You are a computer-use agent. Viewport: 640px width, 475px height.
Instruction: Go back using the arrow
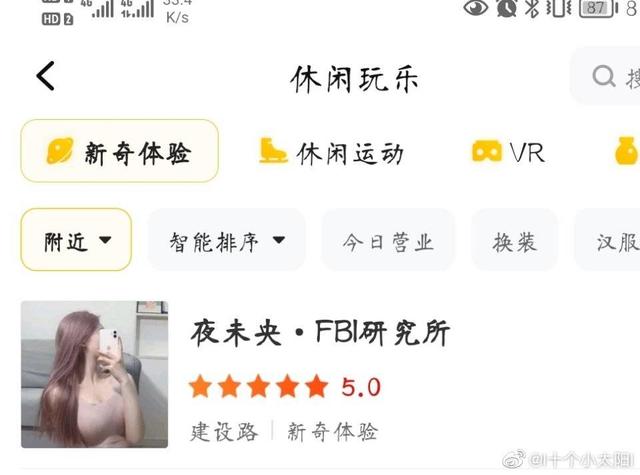point(46,77)
